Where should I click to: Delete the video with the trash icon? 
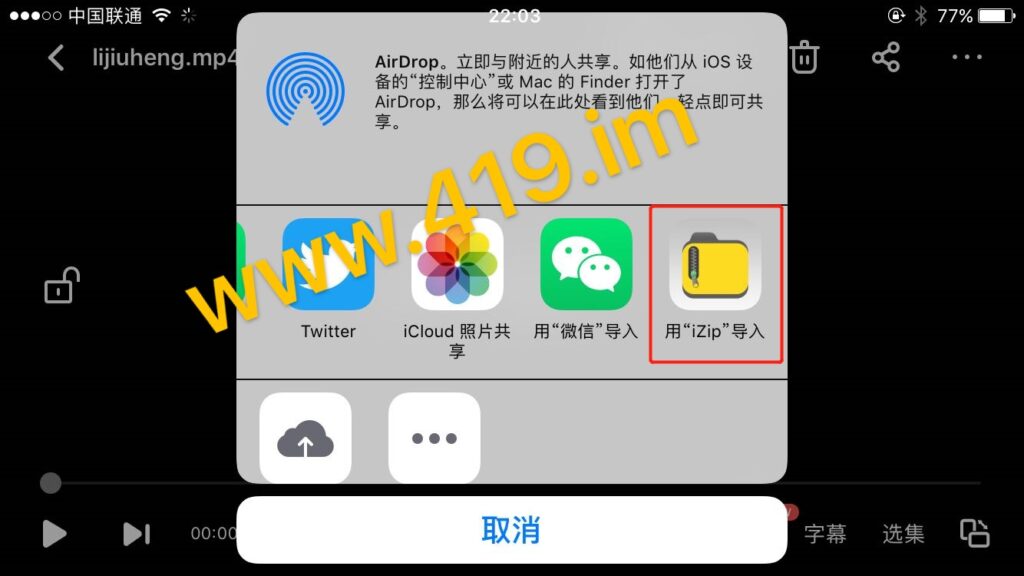(804, 57)
